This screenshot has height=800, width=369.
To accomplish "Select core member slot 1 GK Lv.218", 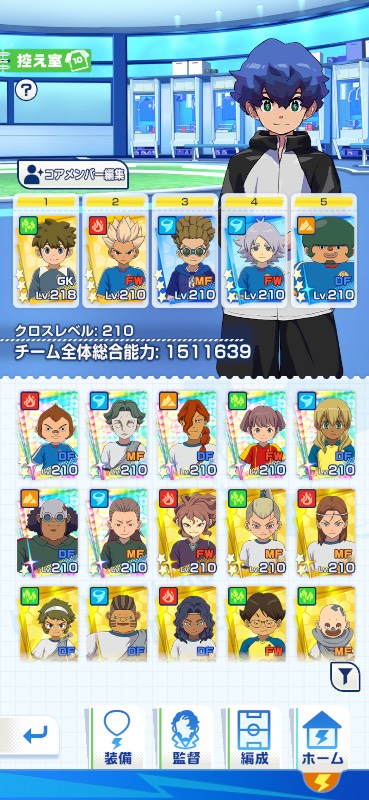I will tap(46, 251).
